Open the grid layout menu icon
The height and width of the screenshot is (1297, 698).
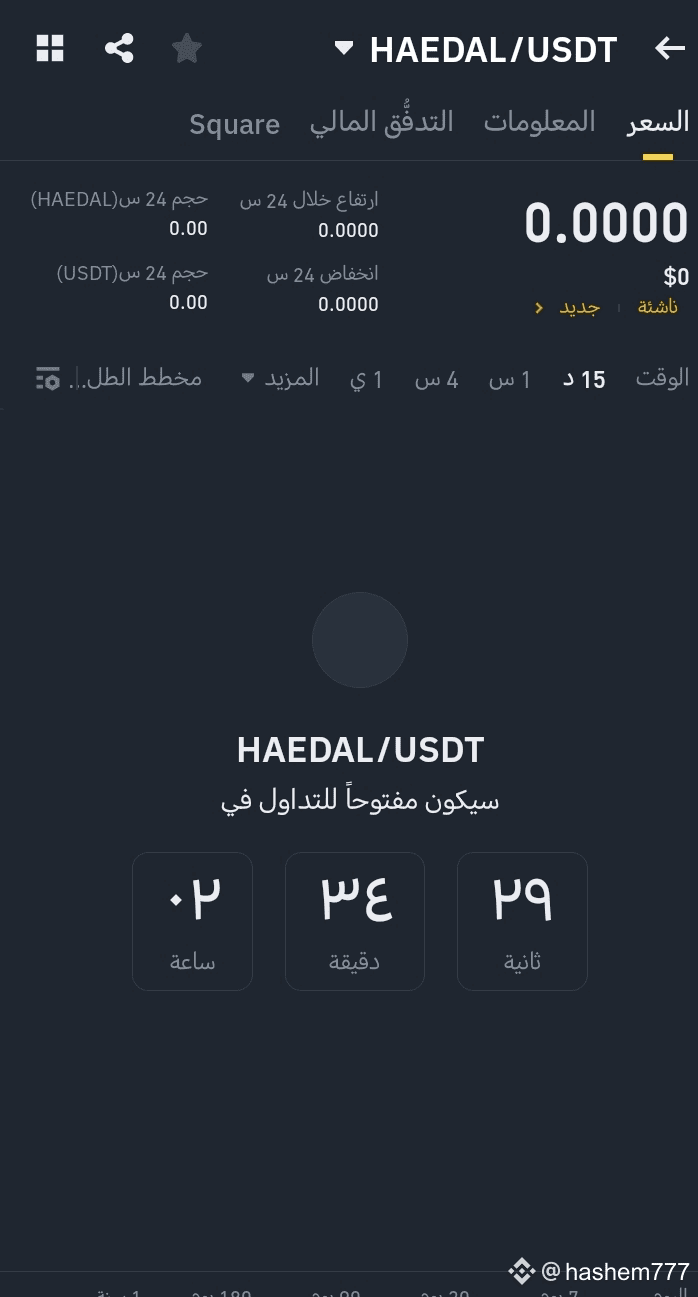[50, 48]
